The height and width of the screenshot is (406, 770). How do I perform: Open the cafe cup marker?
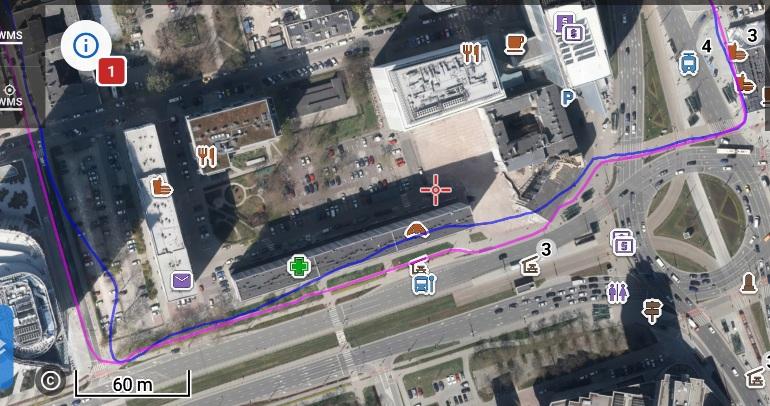(x=515, y=41)
